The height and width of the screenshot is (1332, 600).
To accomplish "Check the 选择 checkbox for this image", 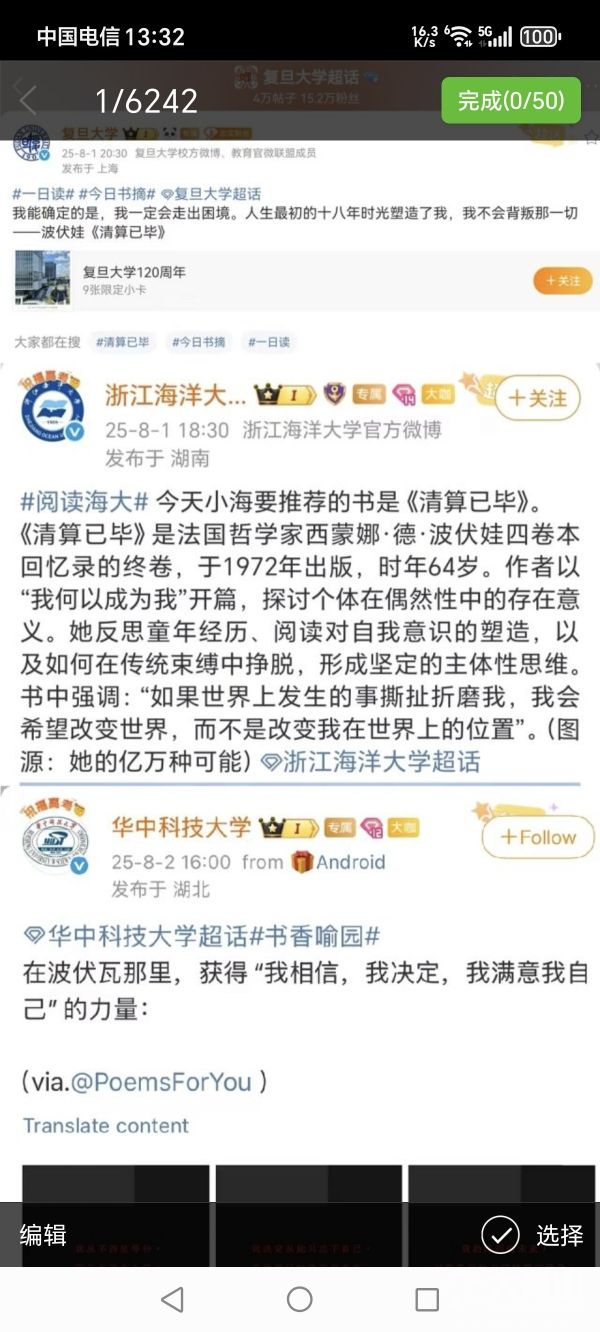I will coord(500,1235).
